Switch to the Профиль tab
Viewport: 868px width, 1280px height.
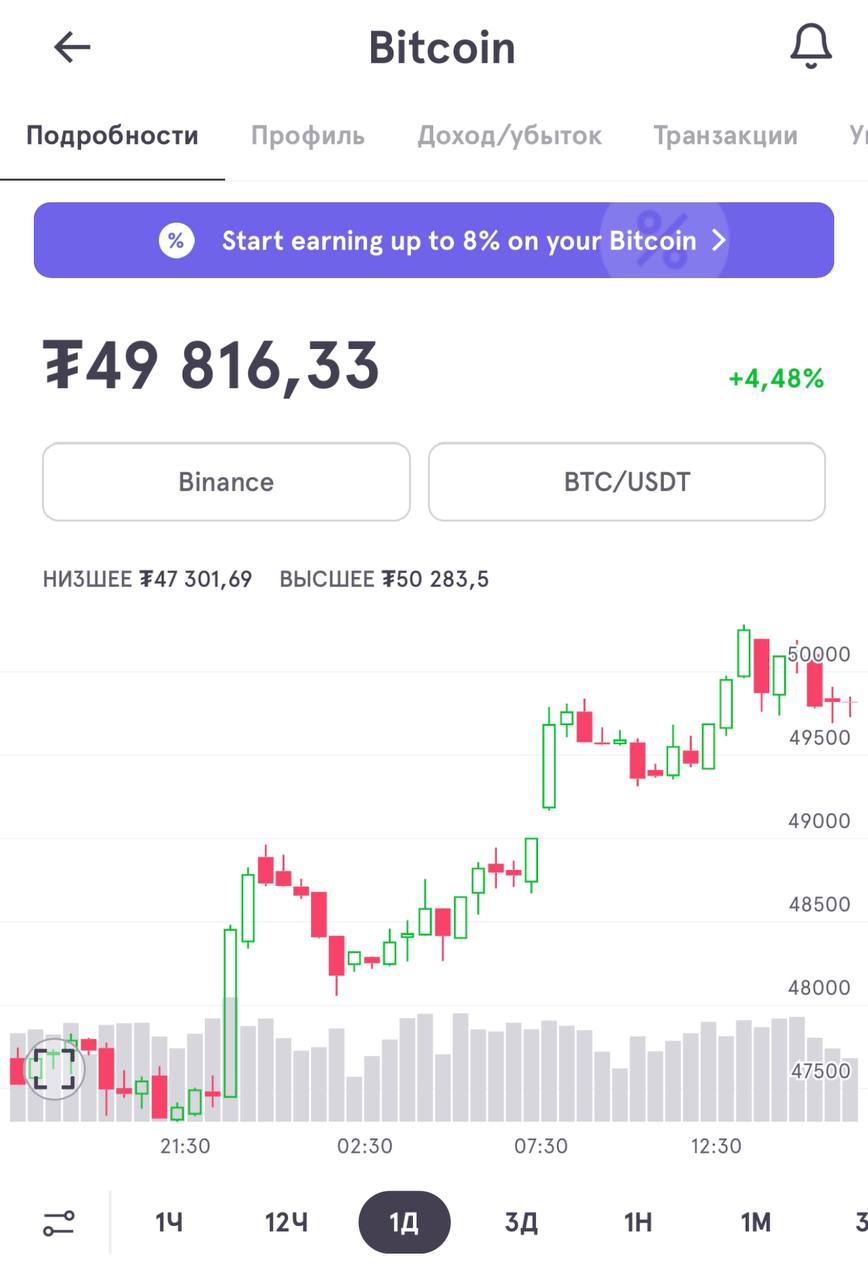click(307, 136)
